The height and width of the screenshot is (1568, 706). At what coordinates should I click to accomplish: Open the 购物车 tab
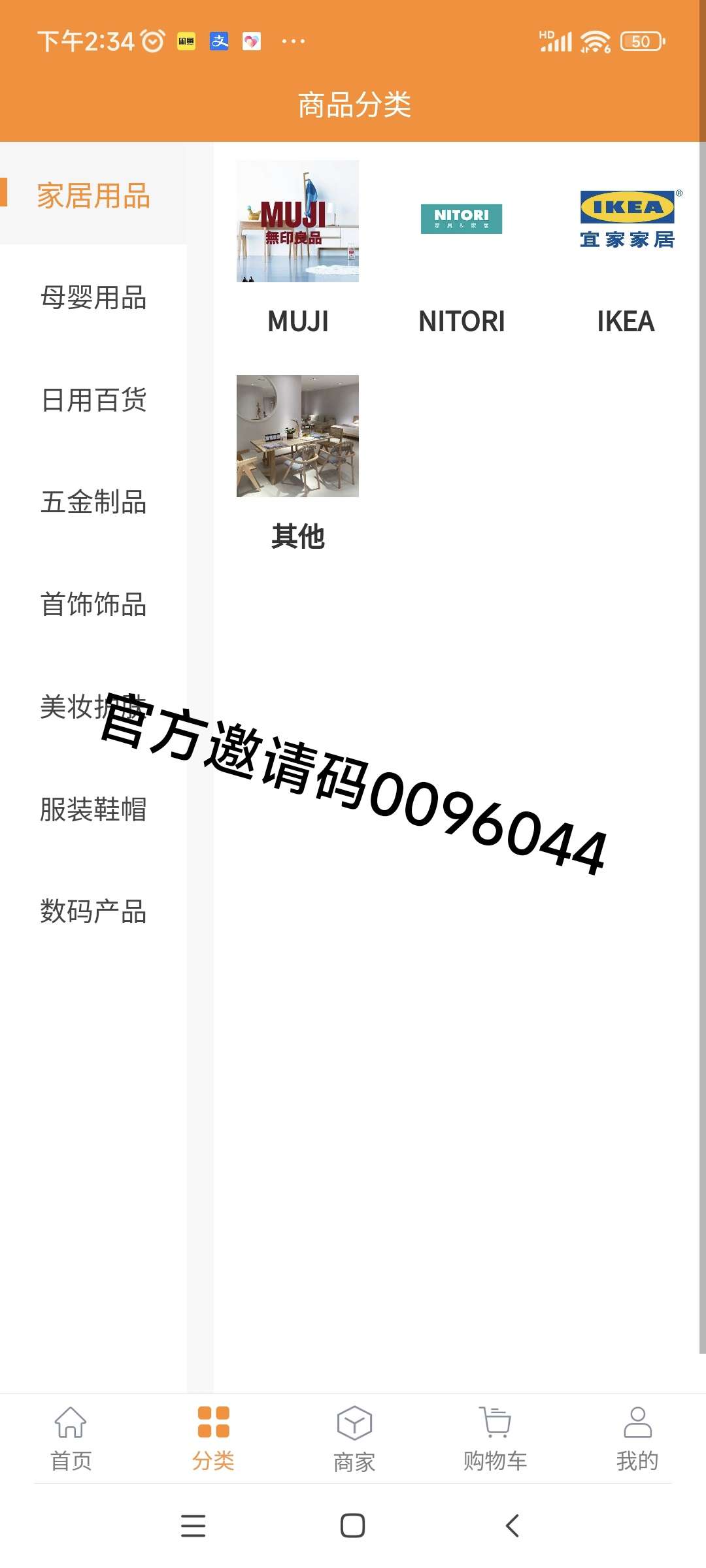coord(495,1439)
